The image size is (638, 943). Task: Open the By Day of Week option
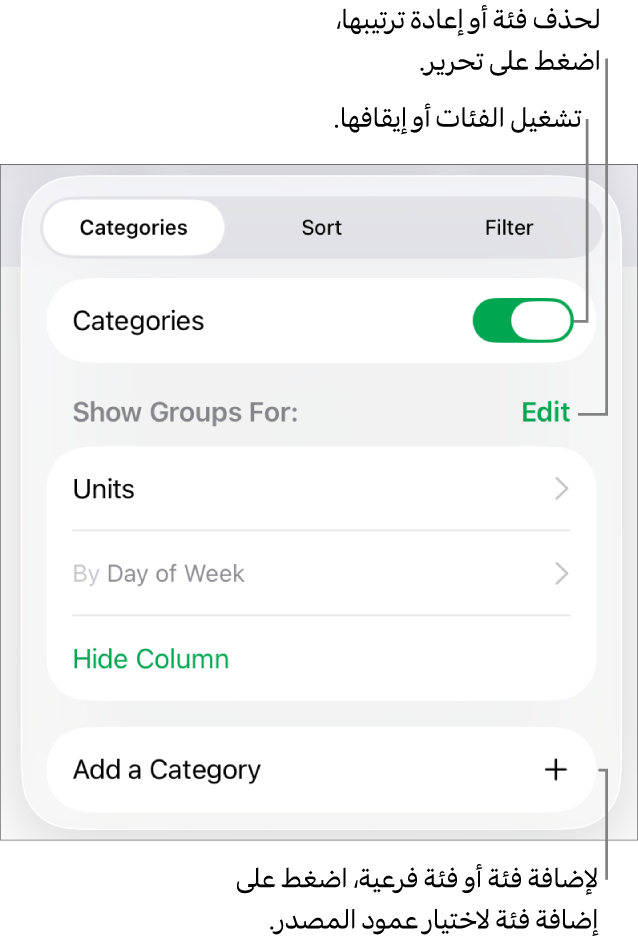(x=320, y=574)
